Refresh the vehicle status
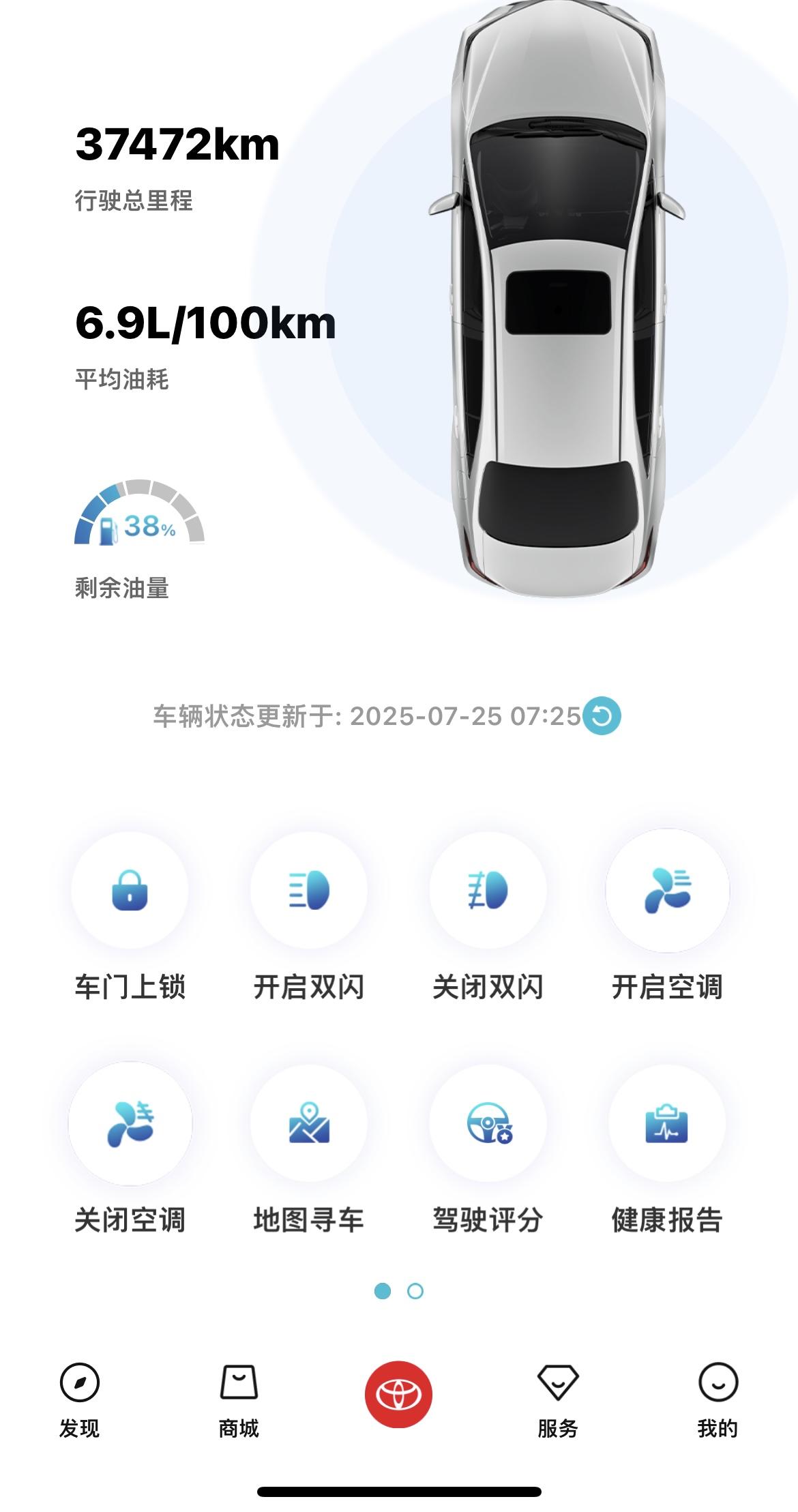 tap(602, 716)
